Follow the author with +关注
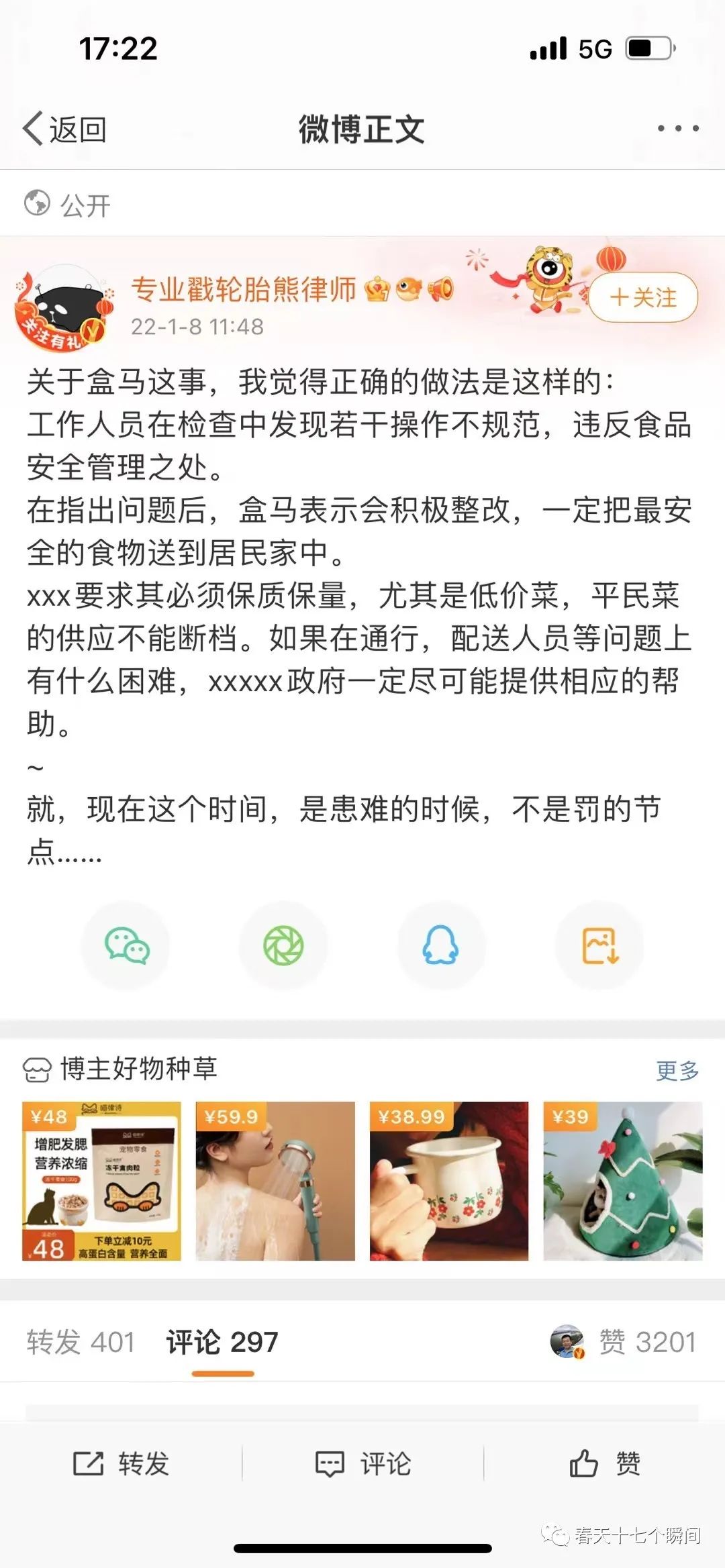 tap(643, 298)
